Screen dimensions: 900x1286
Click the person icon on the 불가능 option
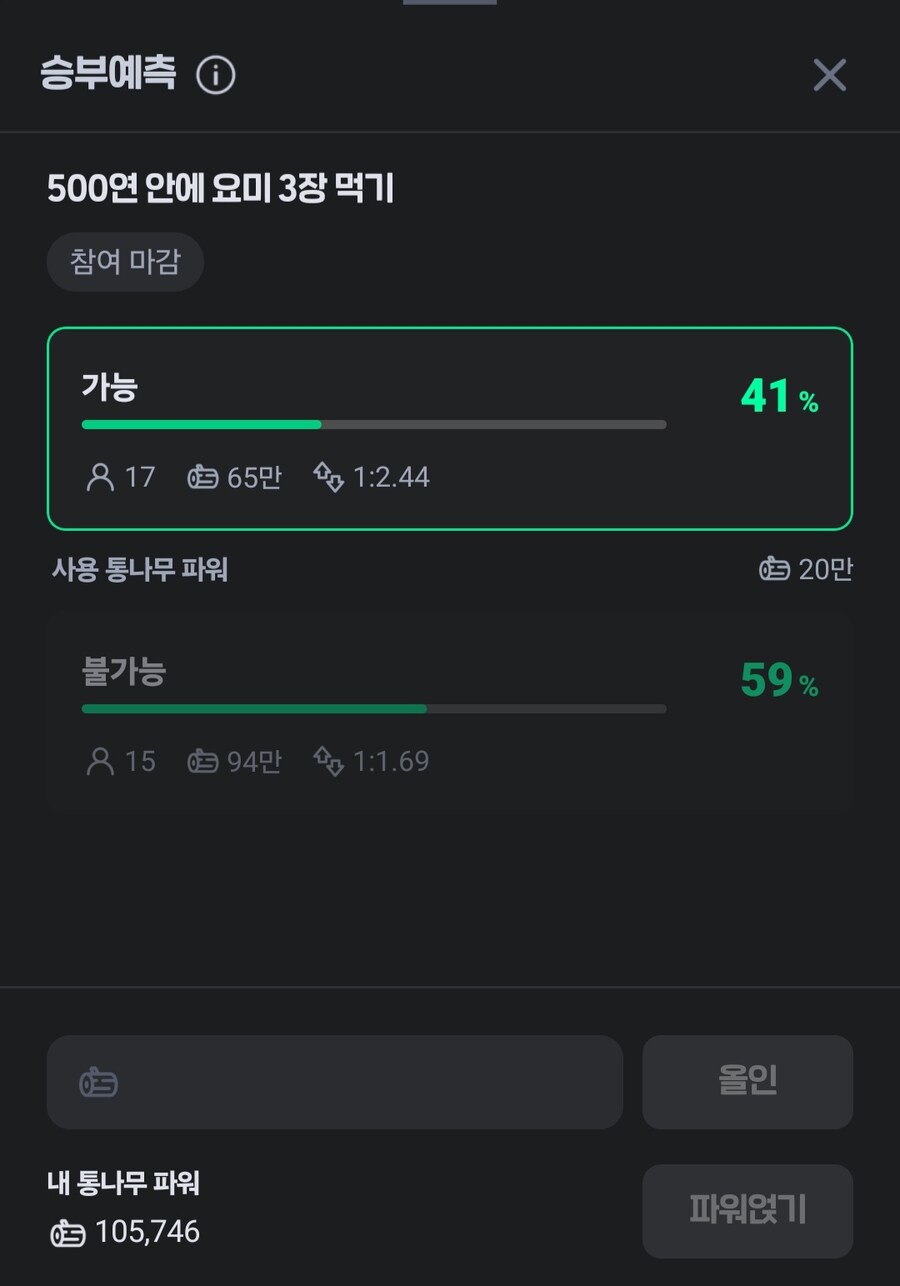click(102, 761)
